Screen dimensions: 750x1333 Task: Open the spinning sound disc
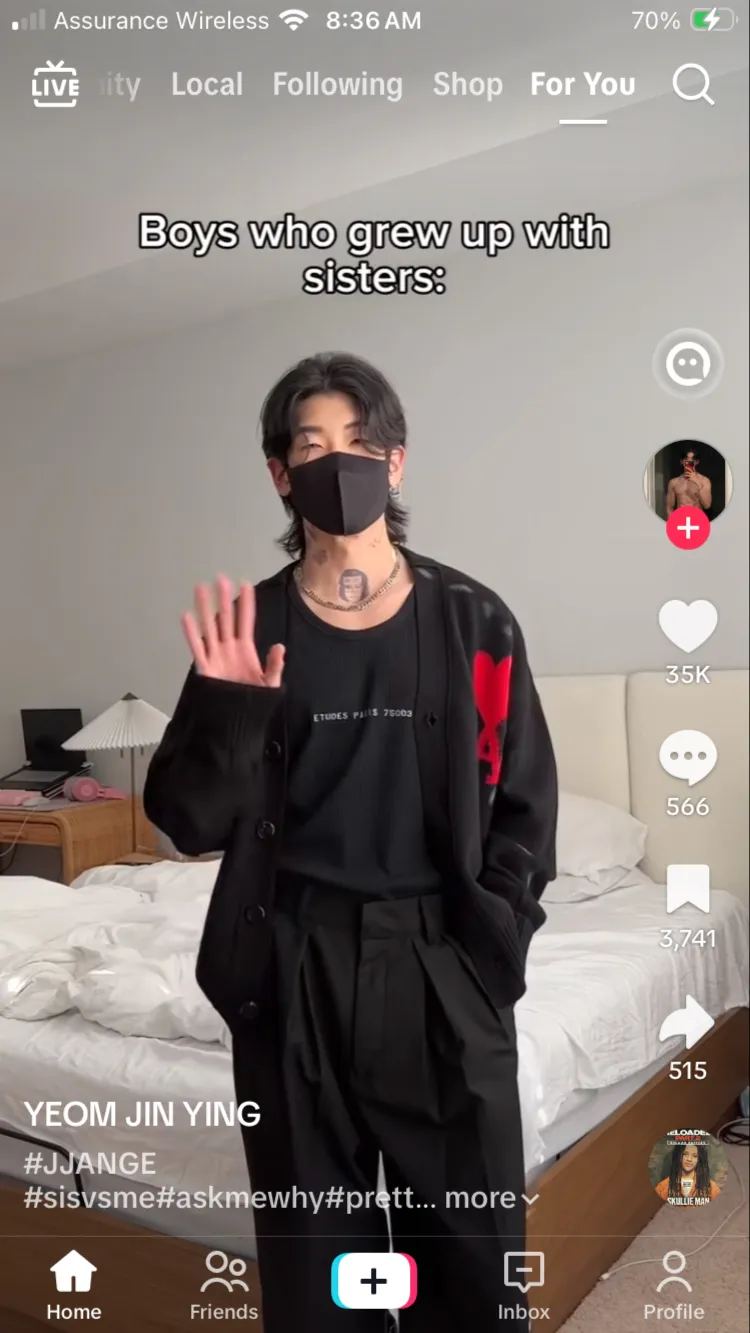(687, 1169)
